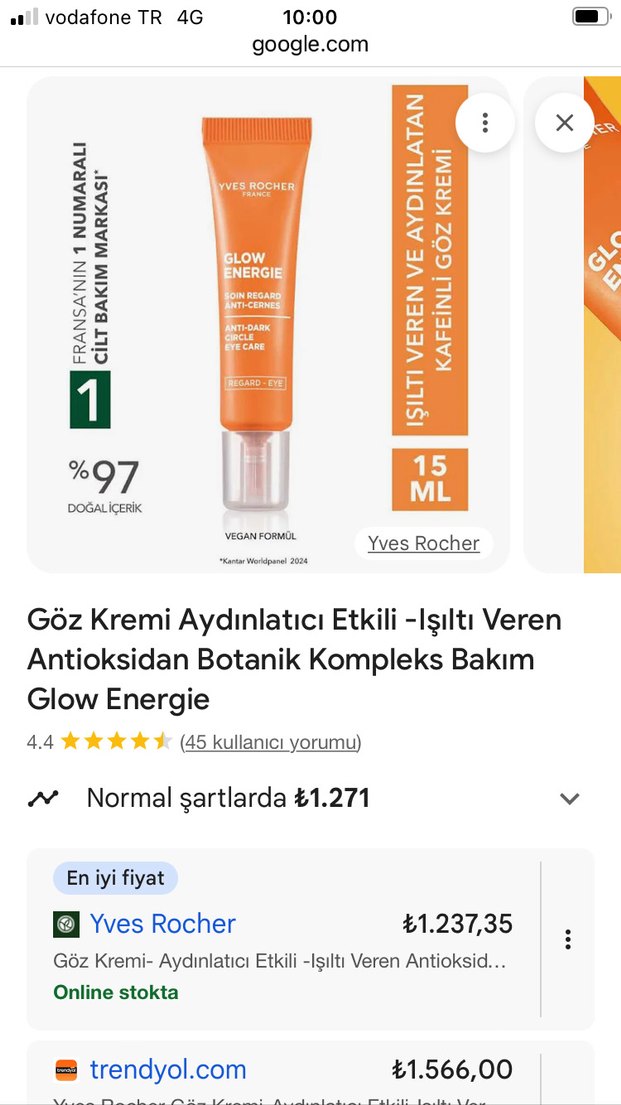The image size is (621, 1105).
Task: Open the Yves Rocher source link on image
Action: (423, 543)
